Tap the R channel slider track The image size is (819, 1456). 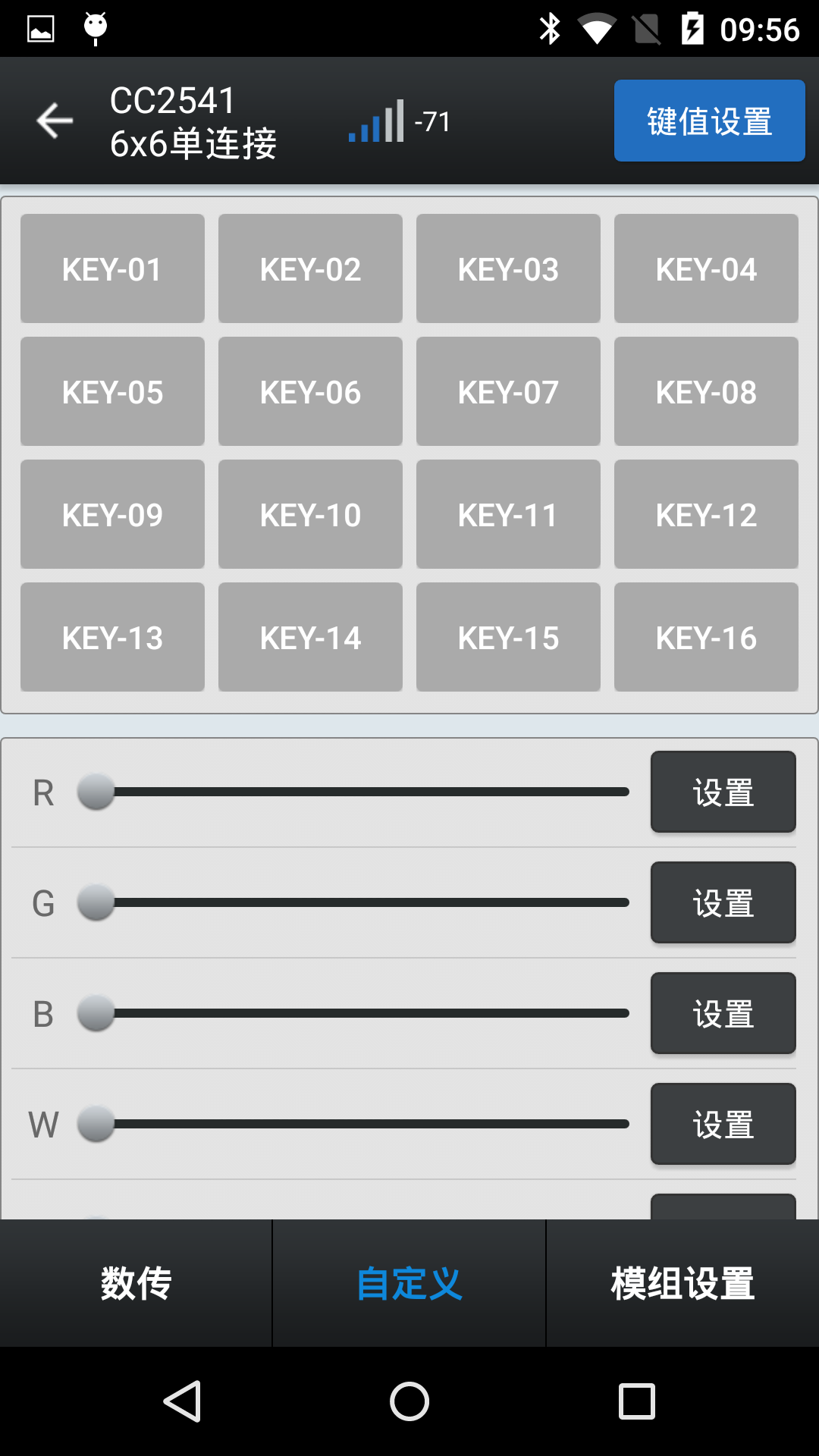(353, 792)
